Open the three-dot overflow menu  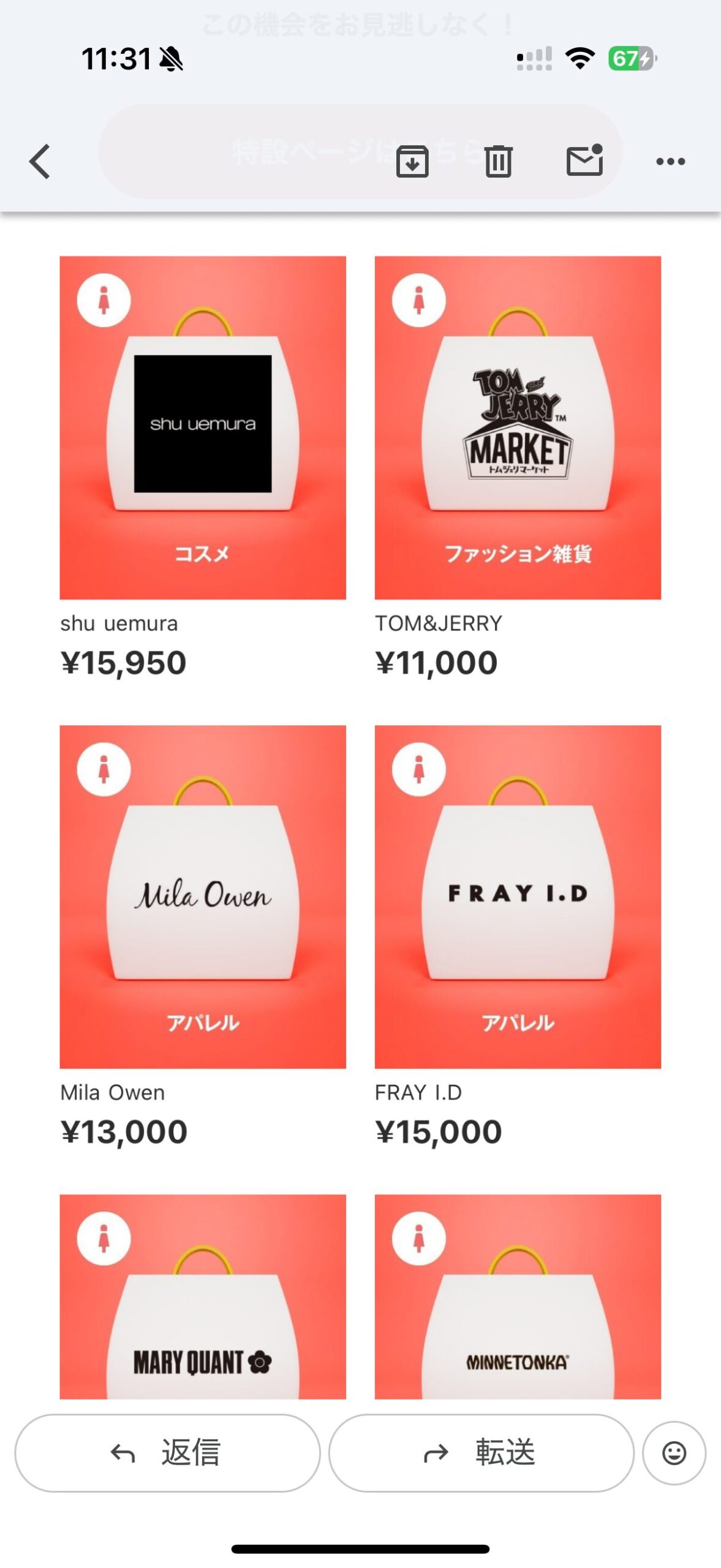click(x=670, y=162)
